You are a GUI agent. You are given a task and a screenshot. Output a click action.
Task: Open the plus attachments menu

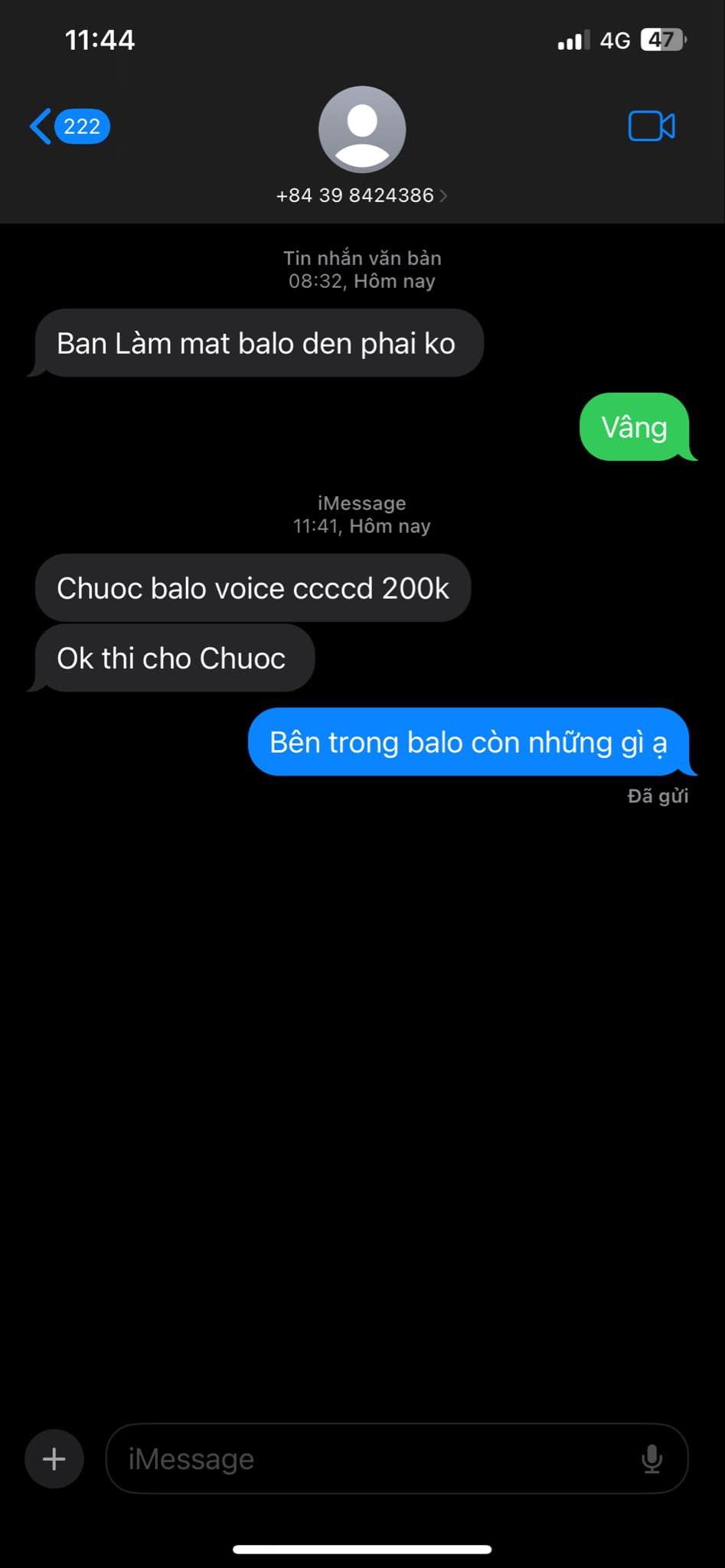click(x=54, y=1459)
